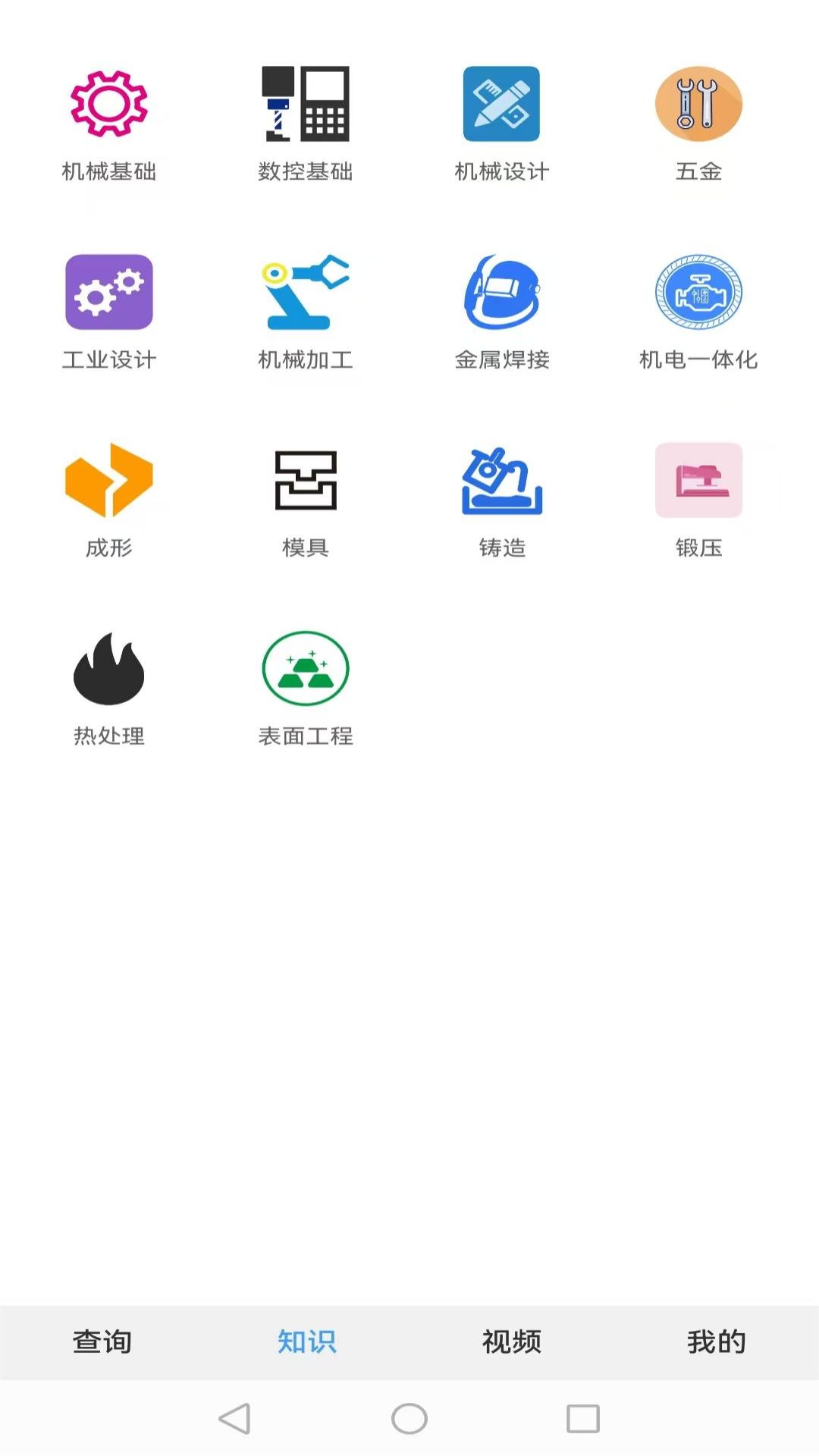Select the 表面工程 green icon
This screenshot has height=1456, width=819.
tap(306, 668)
